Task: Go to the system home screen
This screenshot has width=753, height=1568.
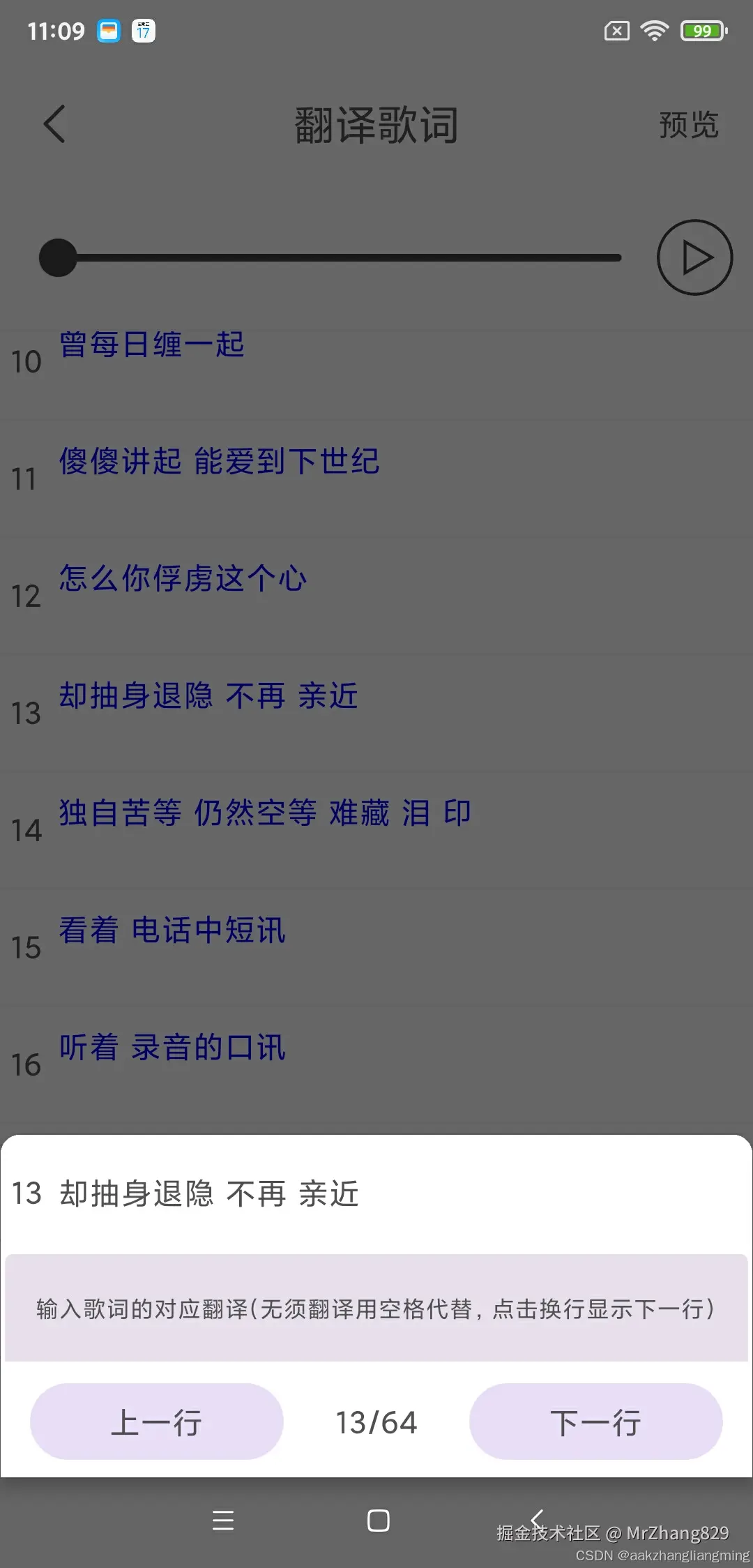Action: pyautogui.click(x=378, y=1520)
